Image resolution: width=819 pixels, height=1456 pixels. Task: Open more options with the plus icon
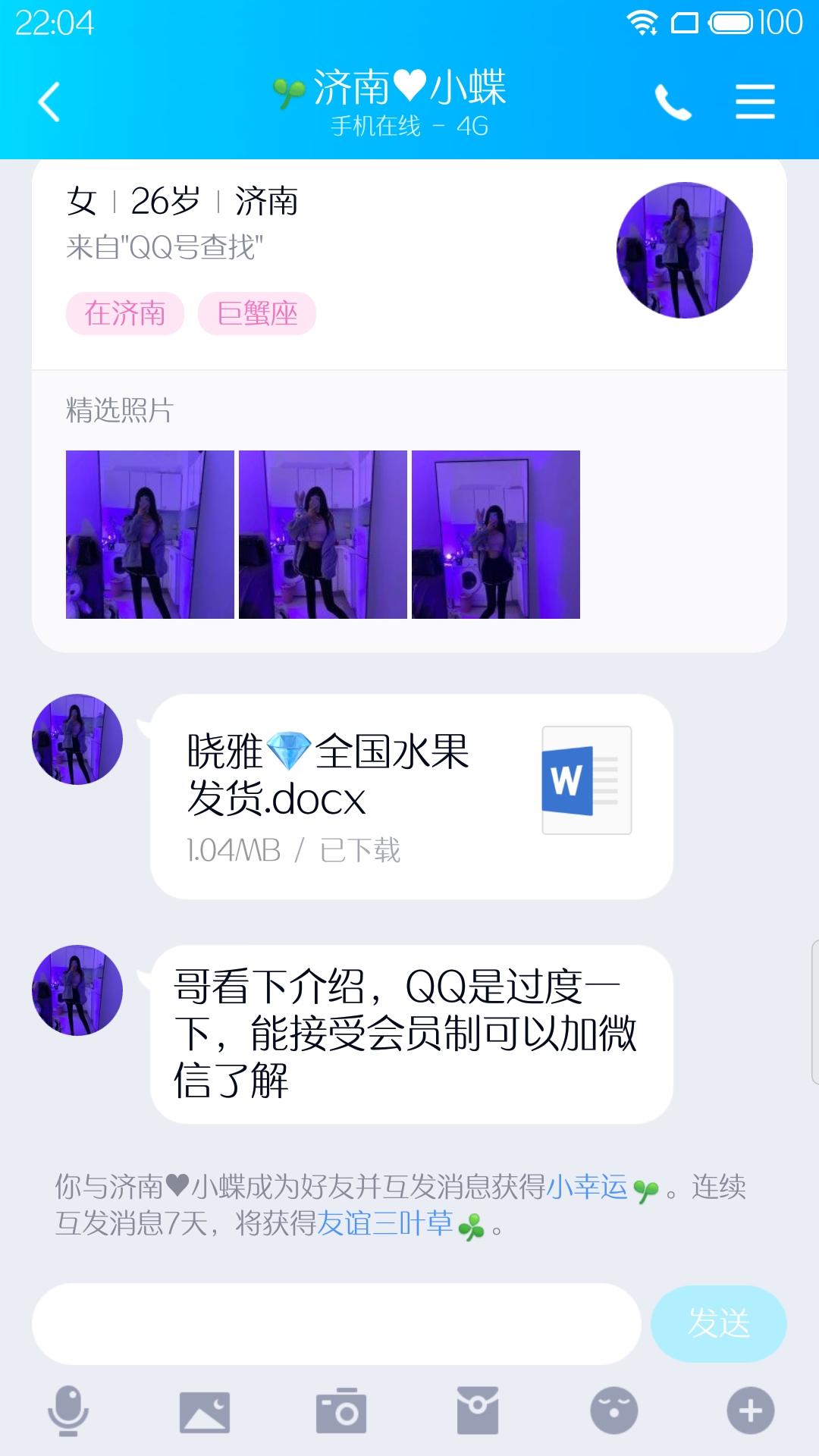coord(751,1411)
